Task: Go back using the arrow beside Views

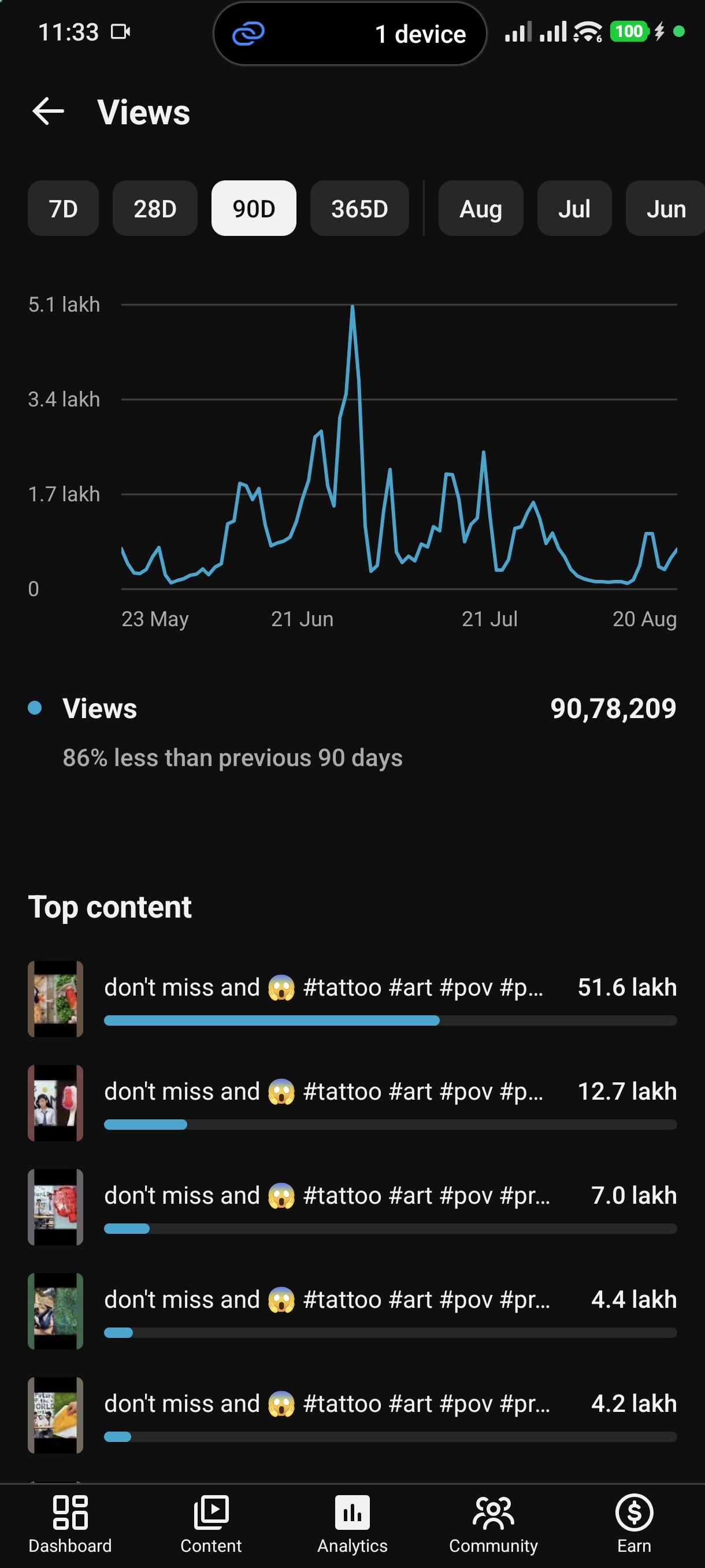Action: tap(48, 112)
